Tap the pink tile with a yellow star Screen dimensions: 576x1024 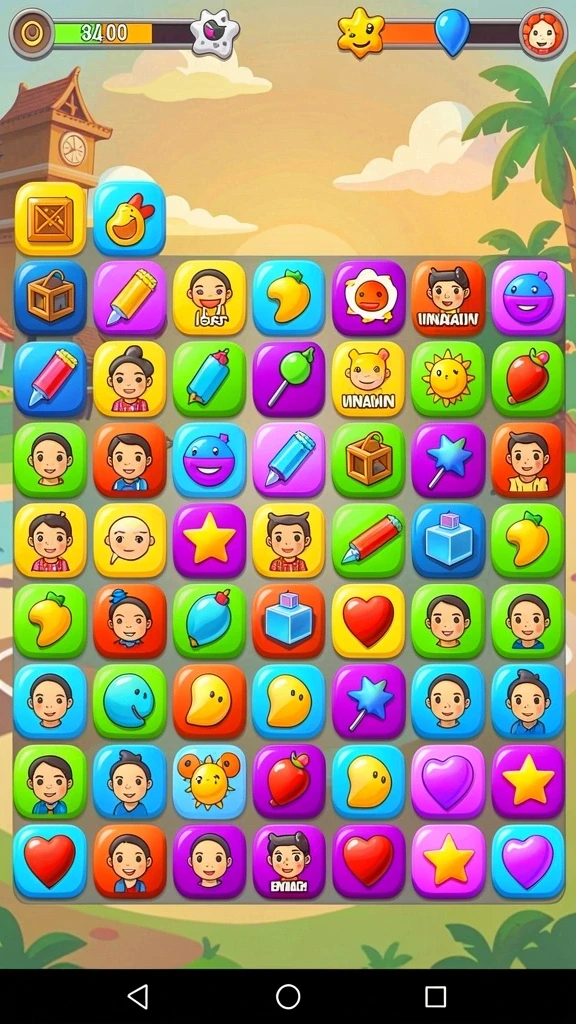[448, 862]
